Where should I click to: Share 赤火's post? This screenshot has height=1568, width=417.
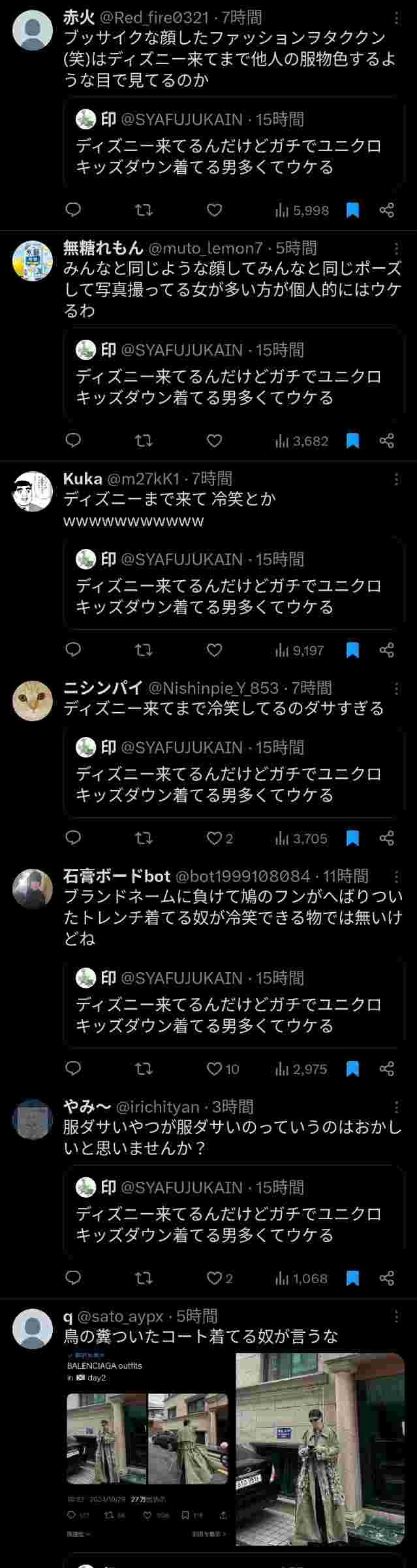click(386, 210)
